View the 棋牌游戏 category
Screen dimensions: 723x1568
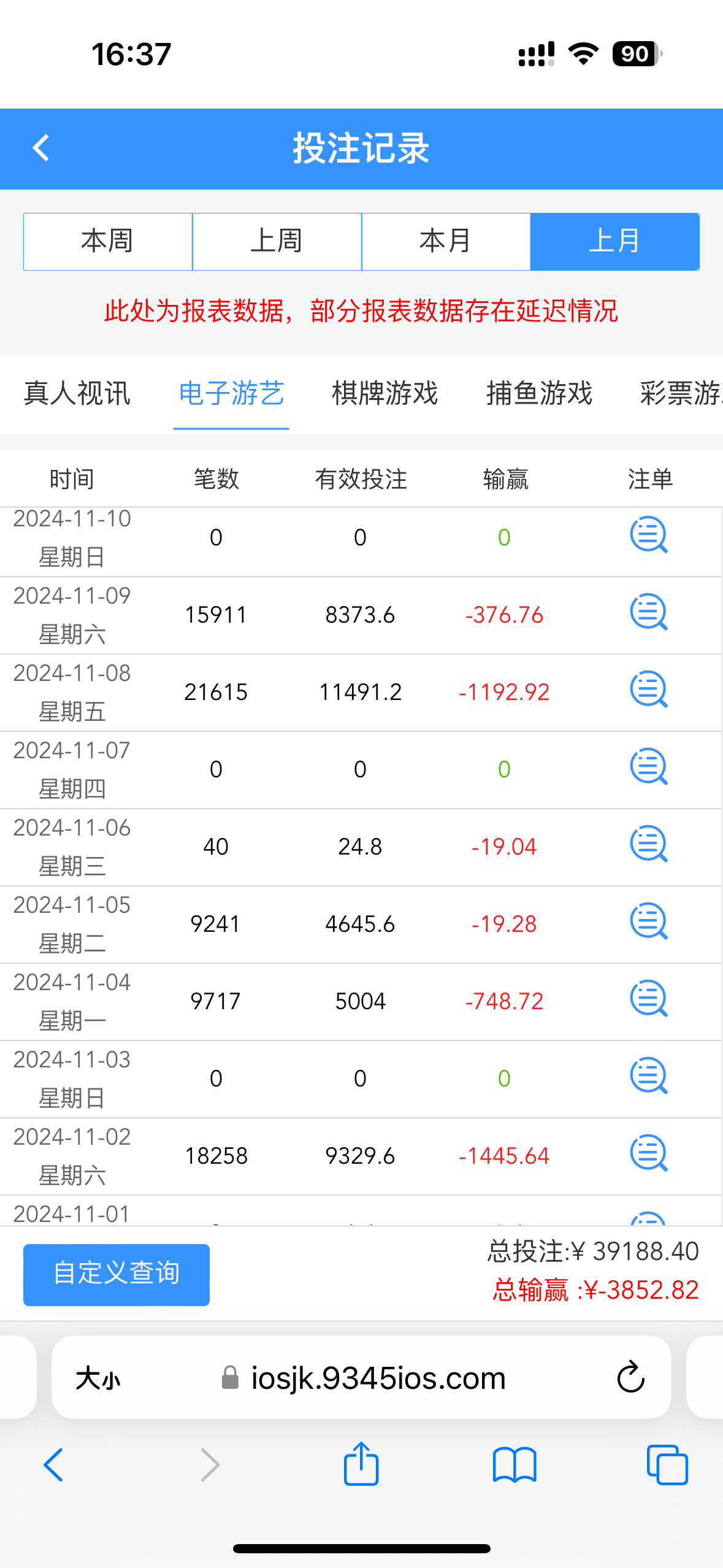(x=385, y=393)
